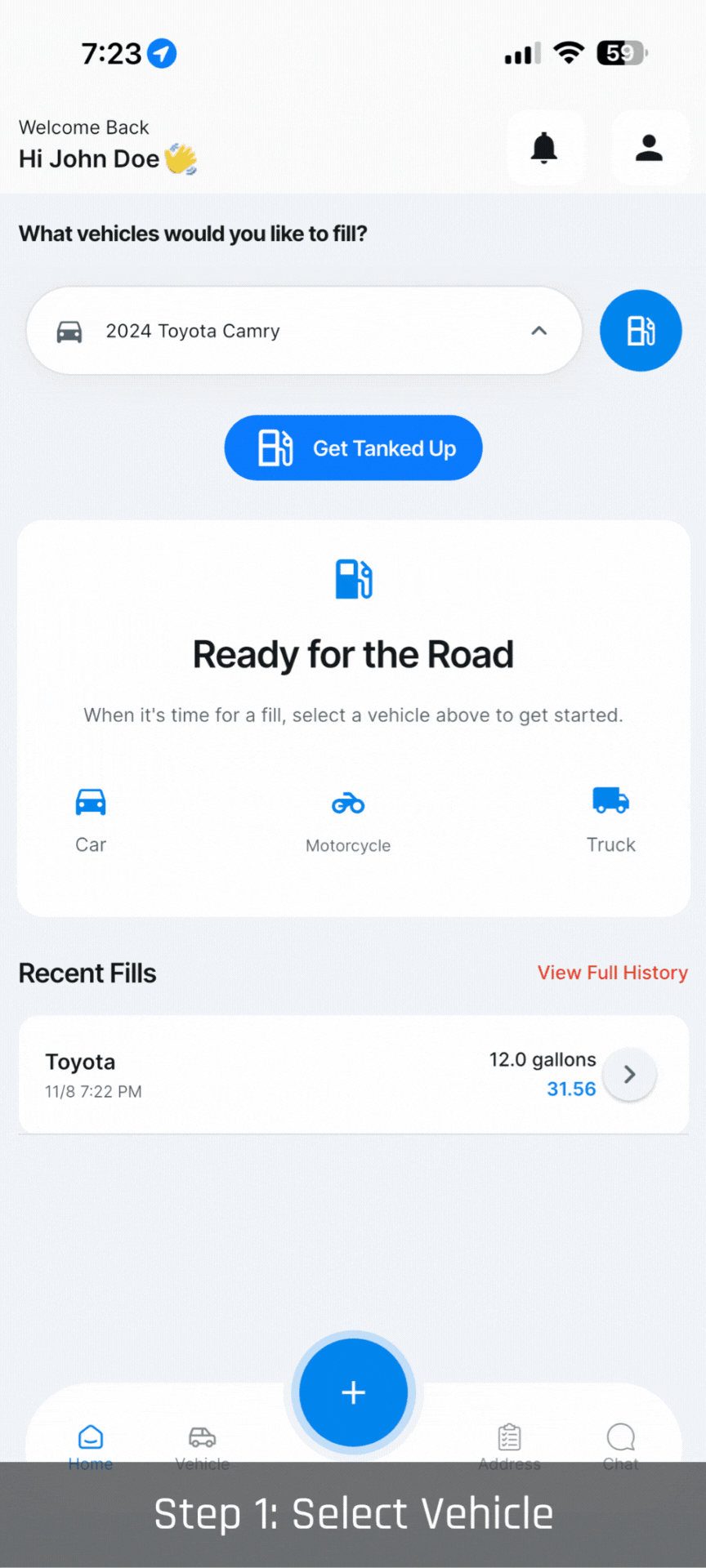
Task: Switch to the Chat tab
Action: (621, 1444)
